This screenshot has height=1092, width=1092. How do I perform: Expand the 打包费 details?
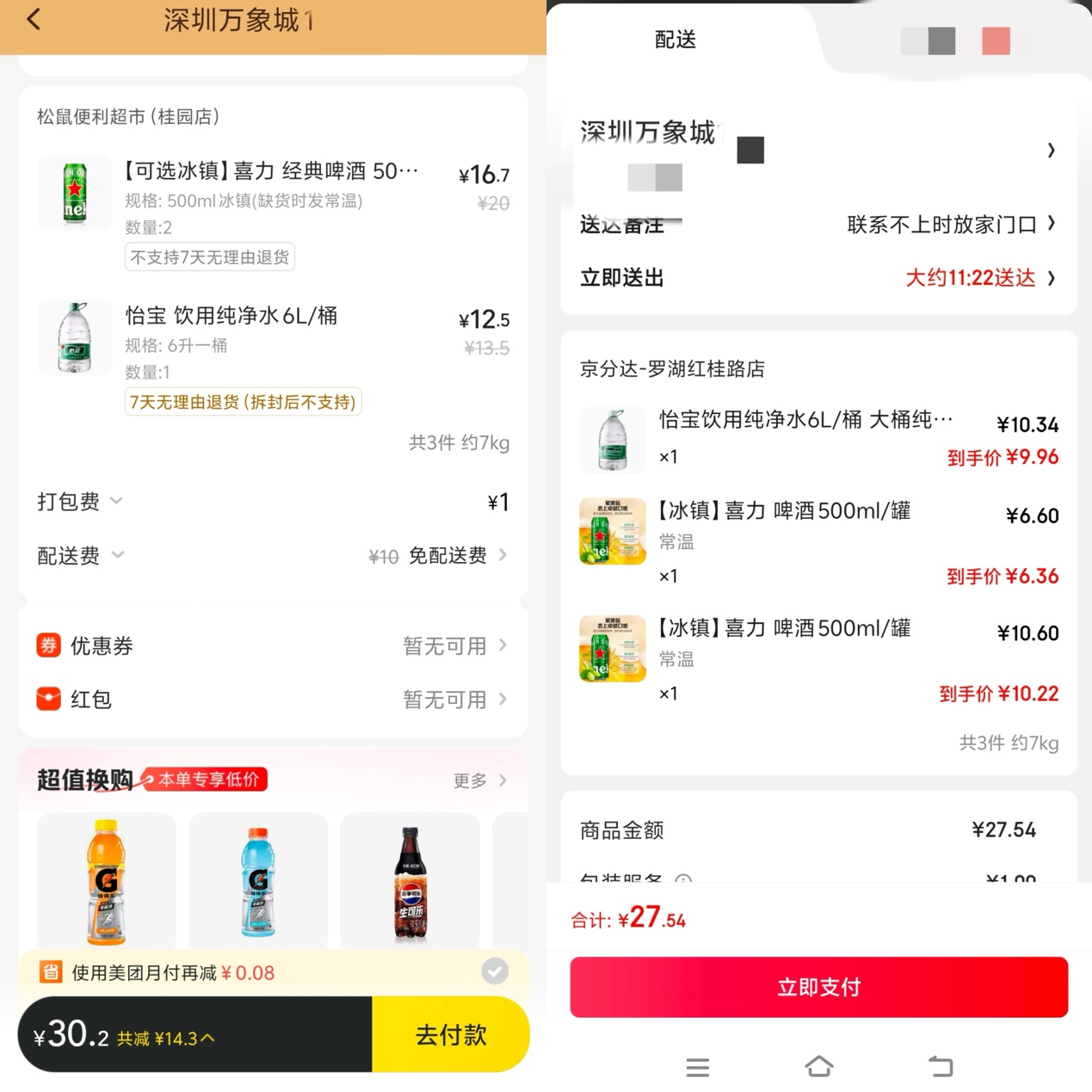[x=81, y=502]
